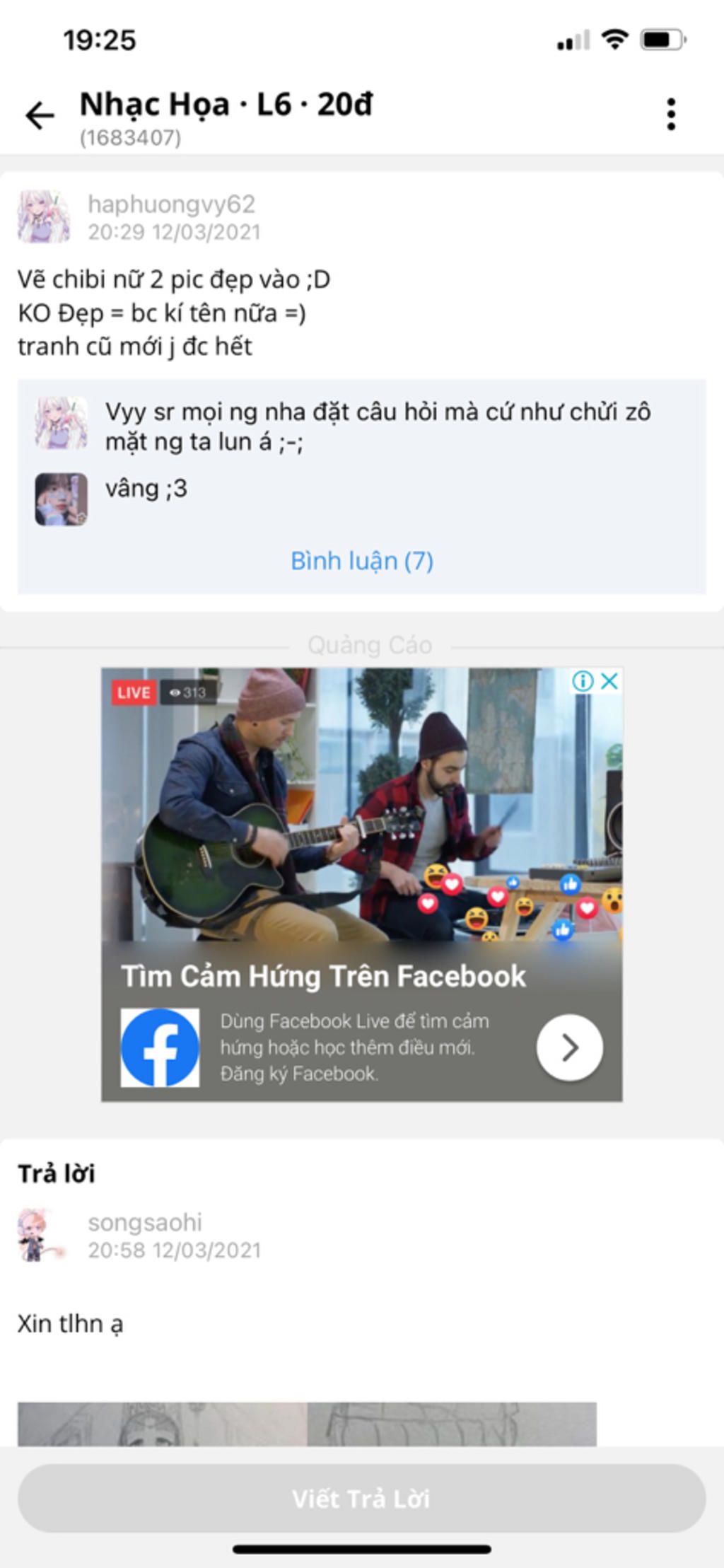Close the Facebook ad
Screen dimensions: 724x1568
609,681
